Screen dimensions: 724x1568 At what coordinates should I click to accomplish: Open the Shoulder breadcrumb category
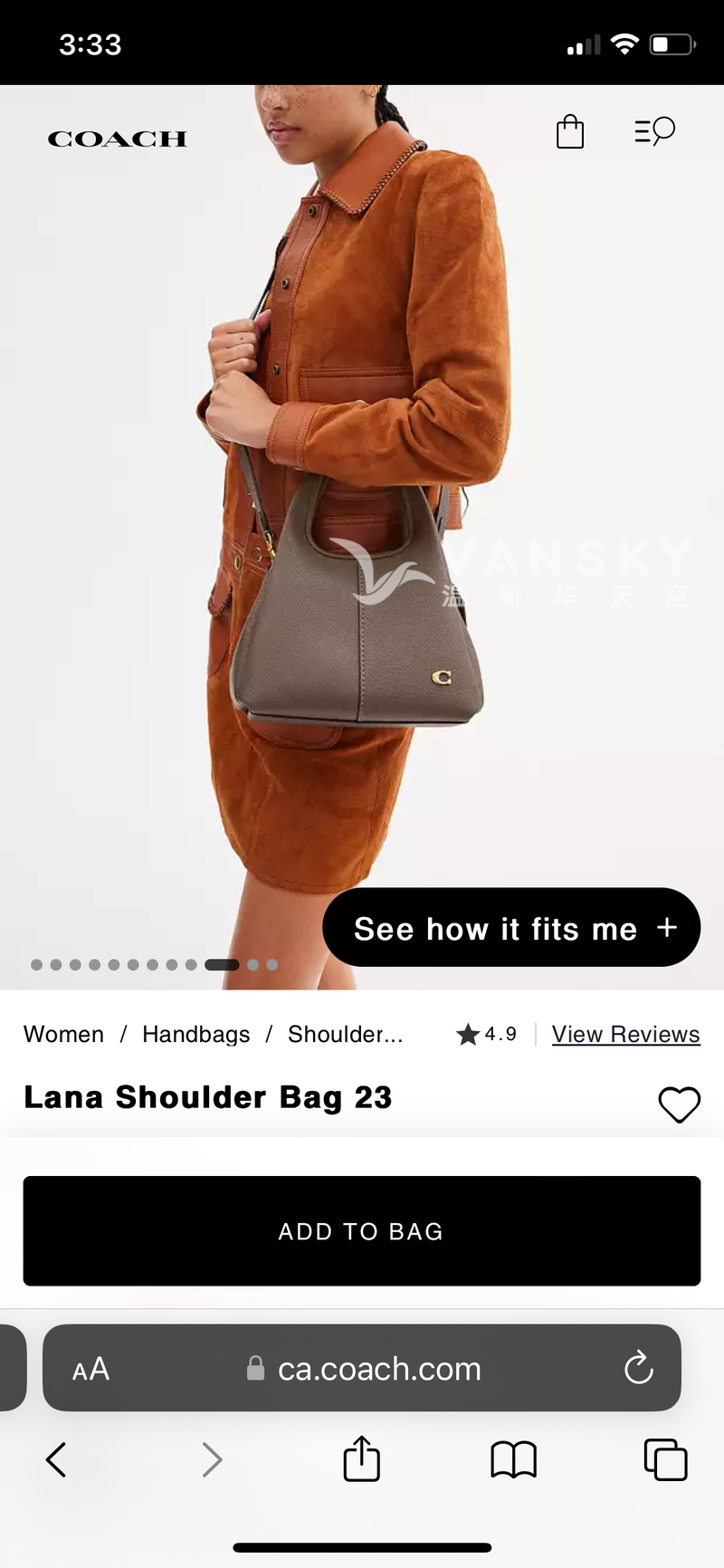[345, 1034]
